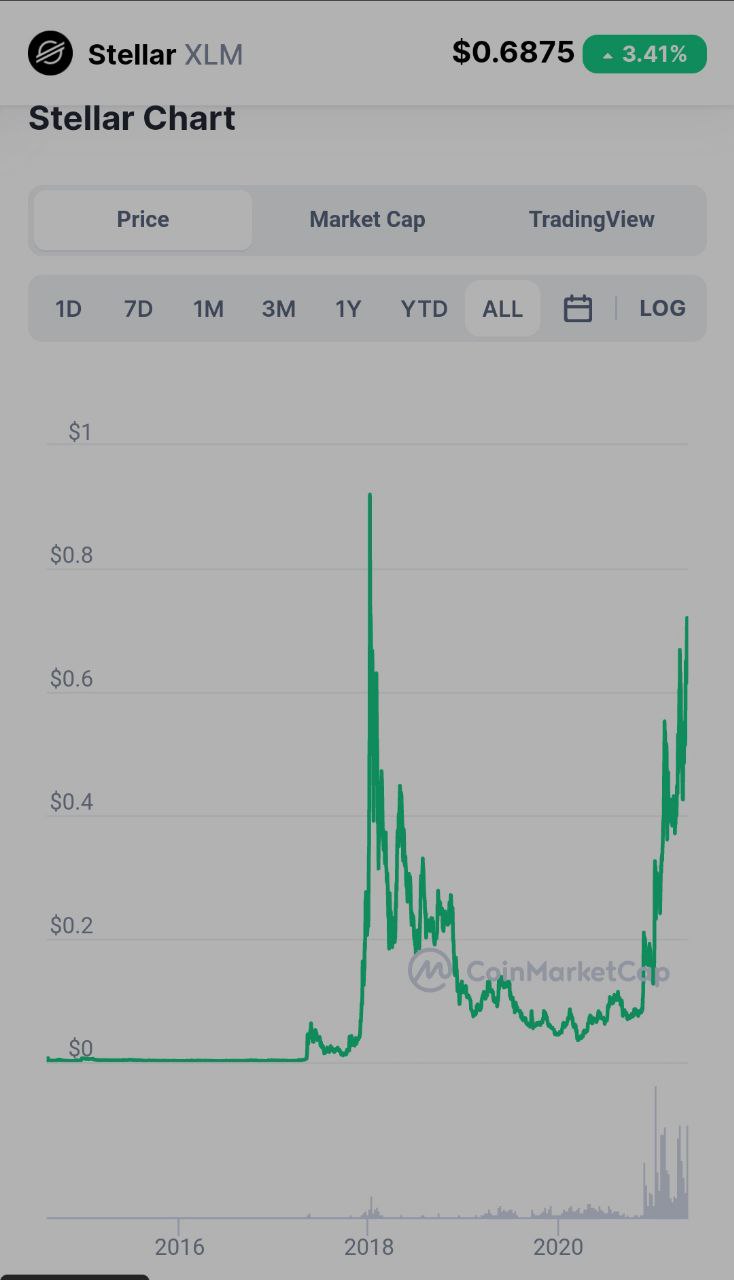Select the 3M chart period
This screenshot has width=734, height=1280.
pos(278,309)
